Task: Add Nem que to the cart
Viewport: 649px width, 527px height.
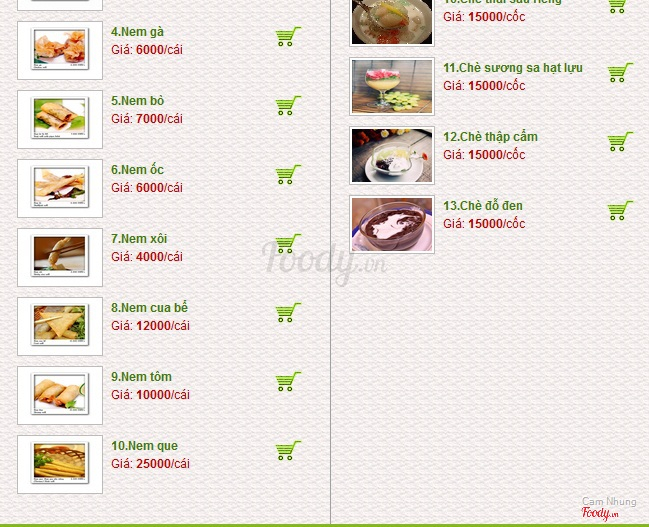Action: (288, 451)
